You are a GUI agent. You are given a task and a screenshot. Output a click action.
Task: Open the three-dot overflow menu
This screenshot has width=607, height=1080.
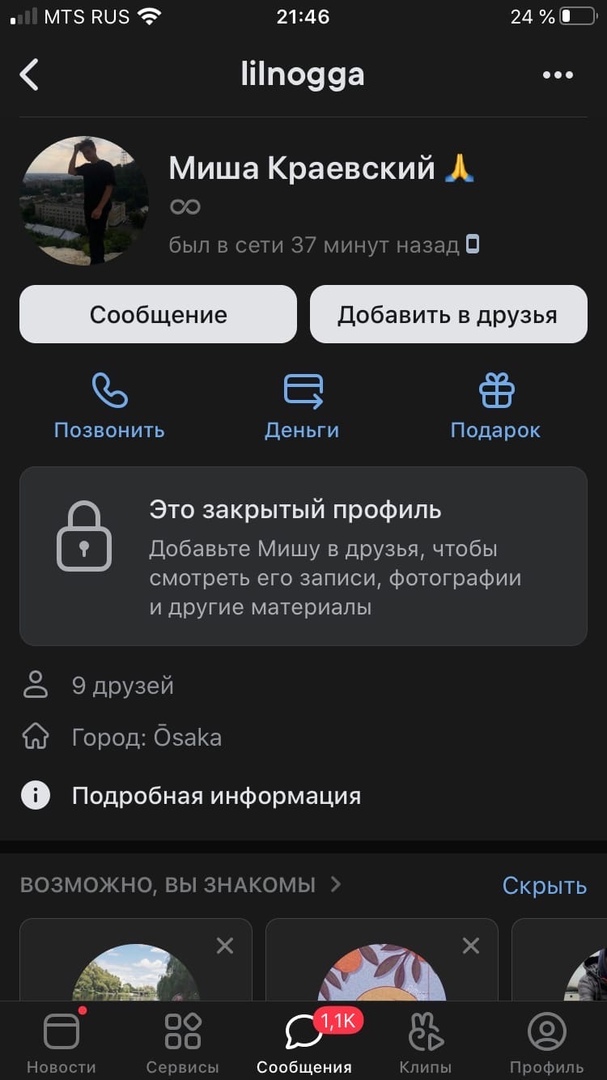(557, 75)
